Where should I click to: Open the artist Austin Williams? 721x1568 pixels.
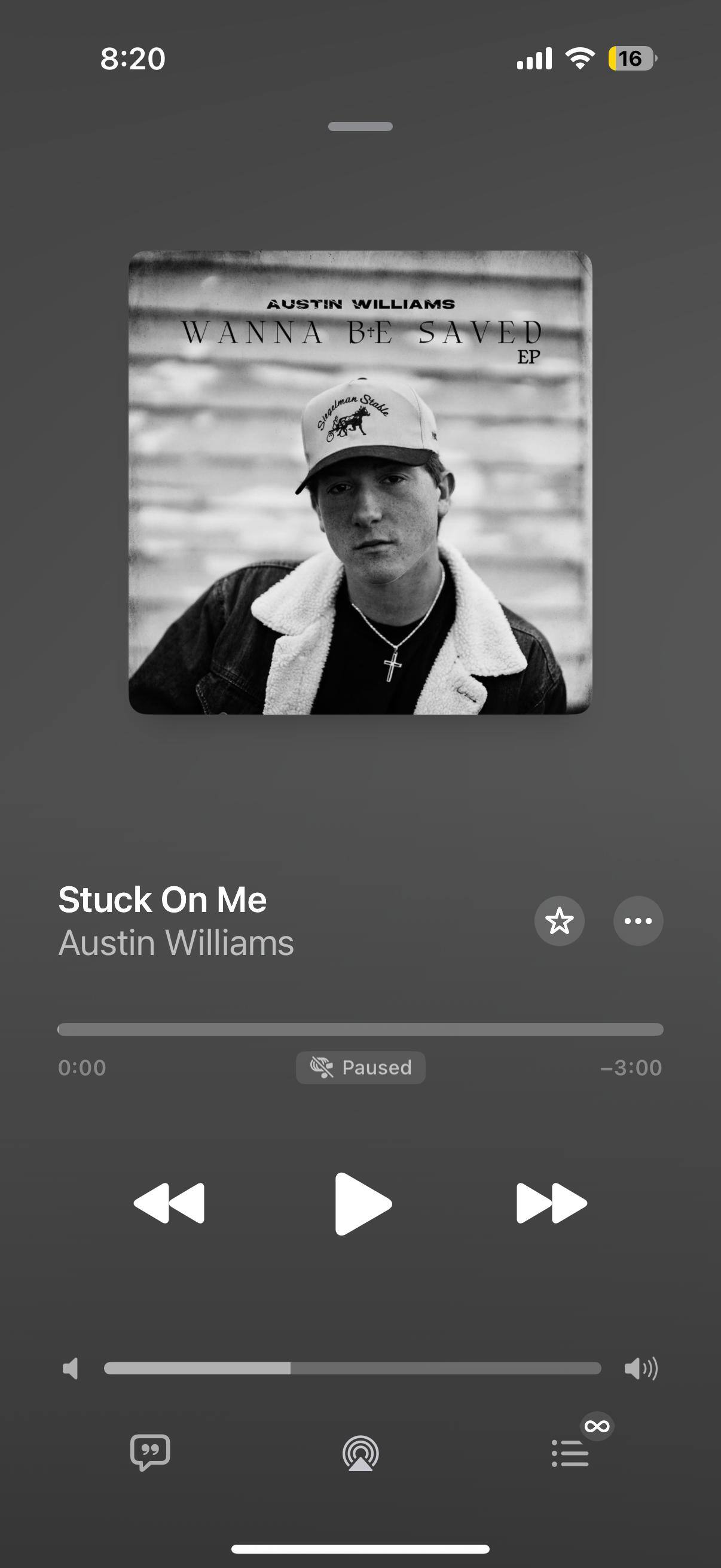(x=176, y=943)
